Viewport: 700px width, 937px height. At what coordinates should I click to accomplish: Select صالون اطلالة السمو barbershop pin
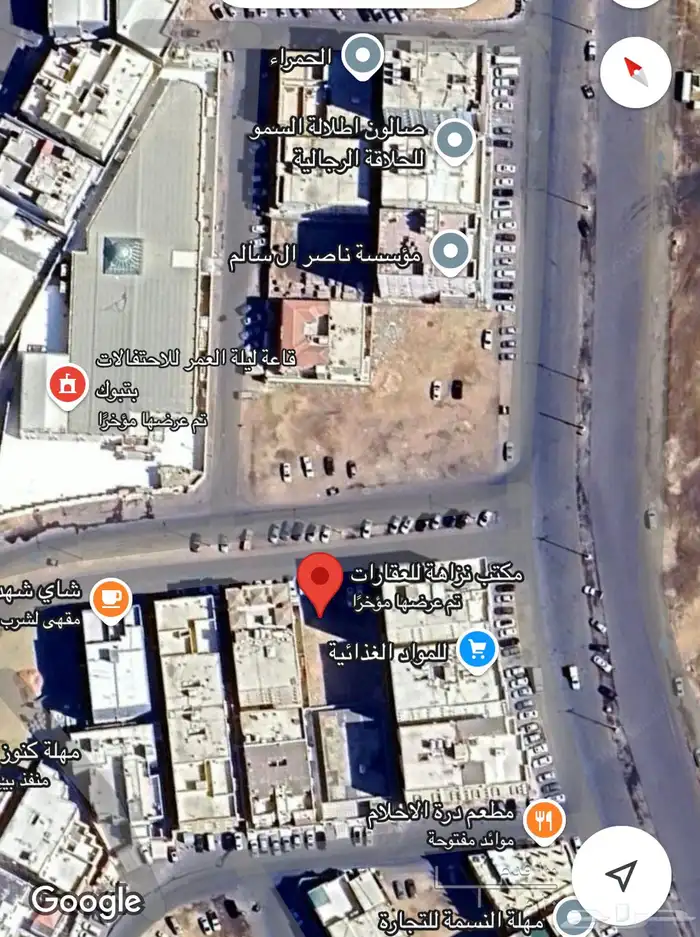[455, 140]
